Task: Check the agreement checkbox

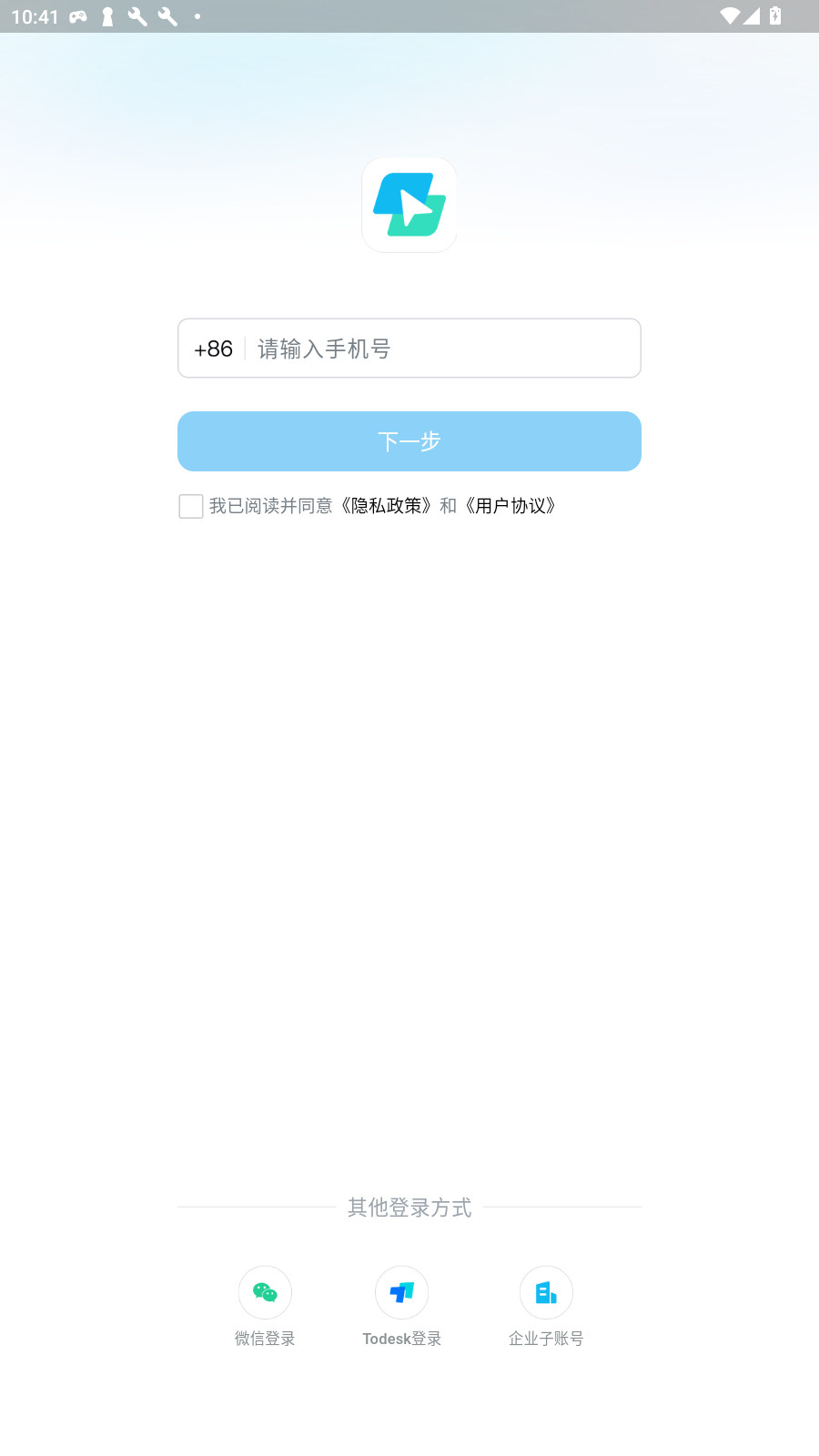Action: [x=191, y=506]
